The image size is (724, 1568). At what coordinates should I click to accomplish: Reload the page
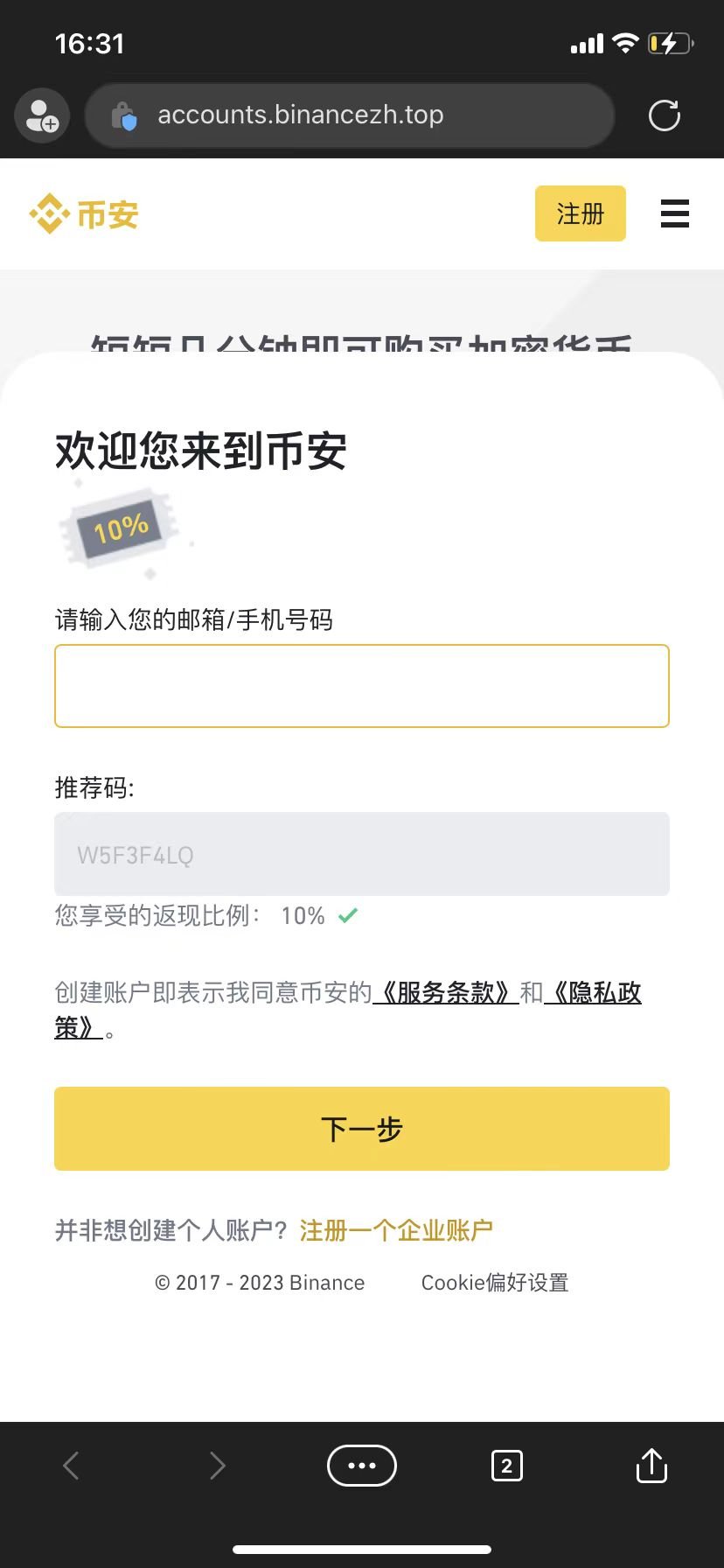pyautogui.click(x=665, y=115)
